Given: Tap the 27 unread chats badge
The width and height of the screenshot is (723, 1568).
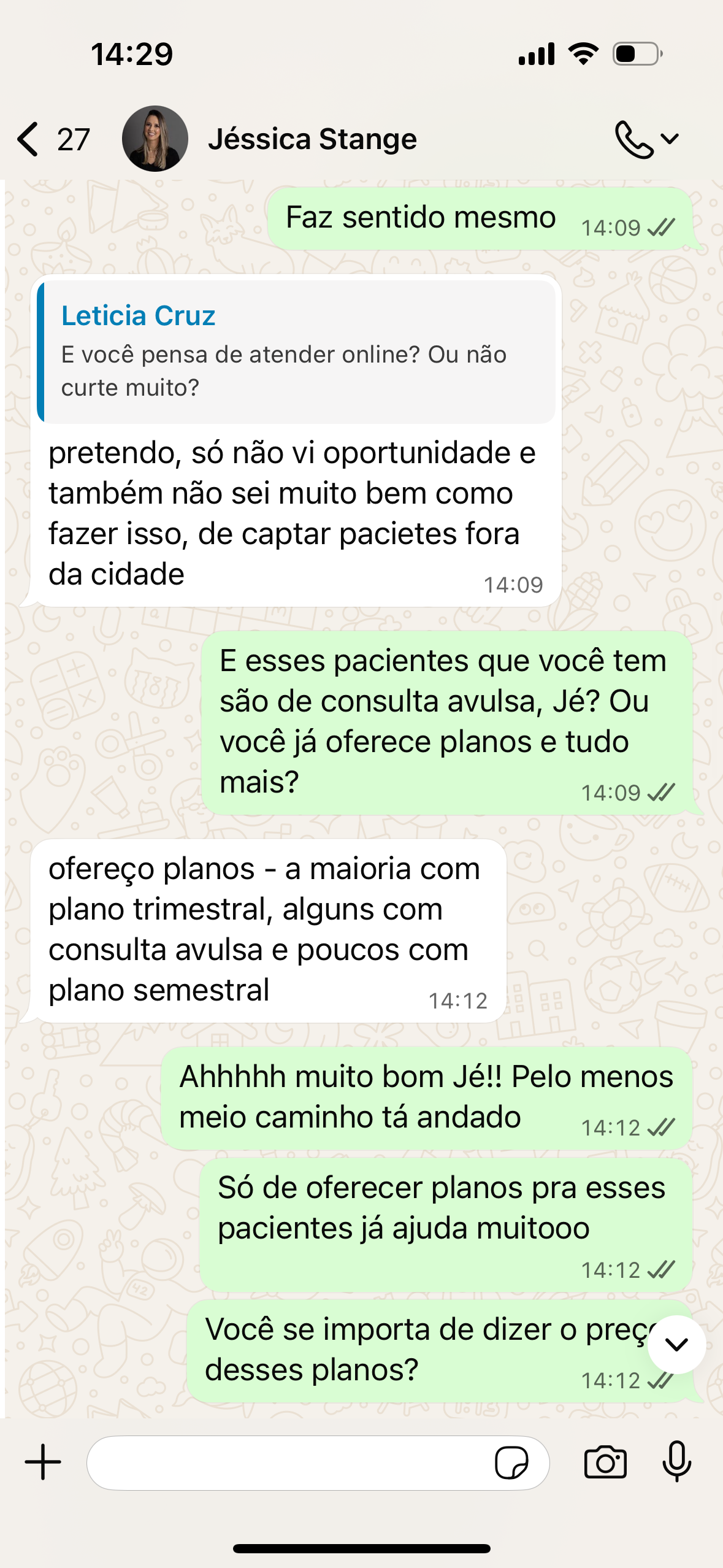Looking at the screenshot, I should (72, 140).
